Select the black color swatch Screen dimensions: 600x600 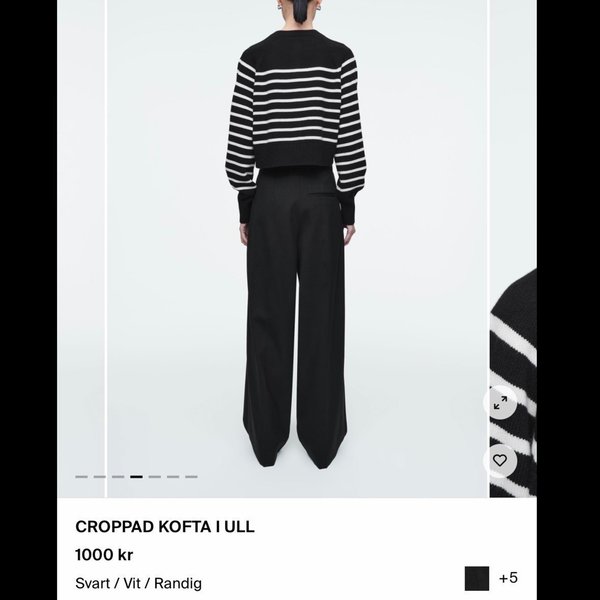point(477,578)
